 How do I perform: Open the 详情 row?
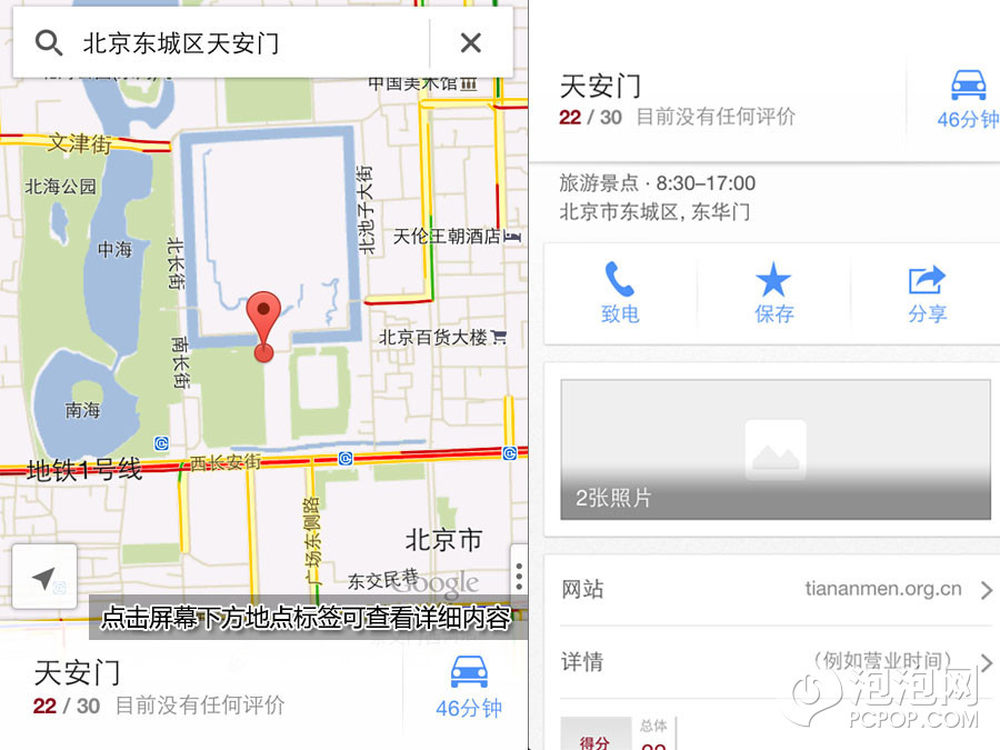tap(775, 662)
